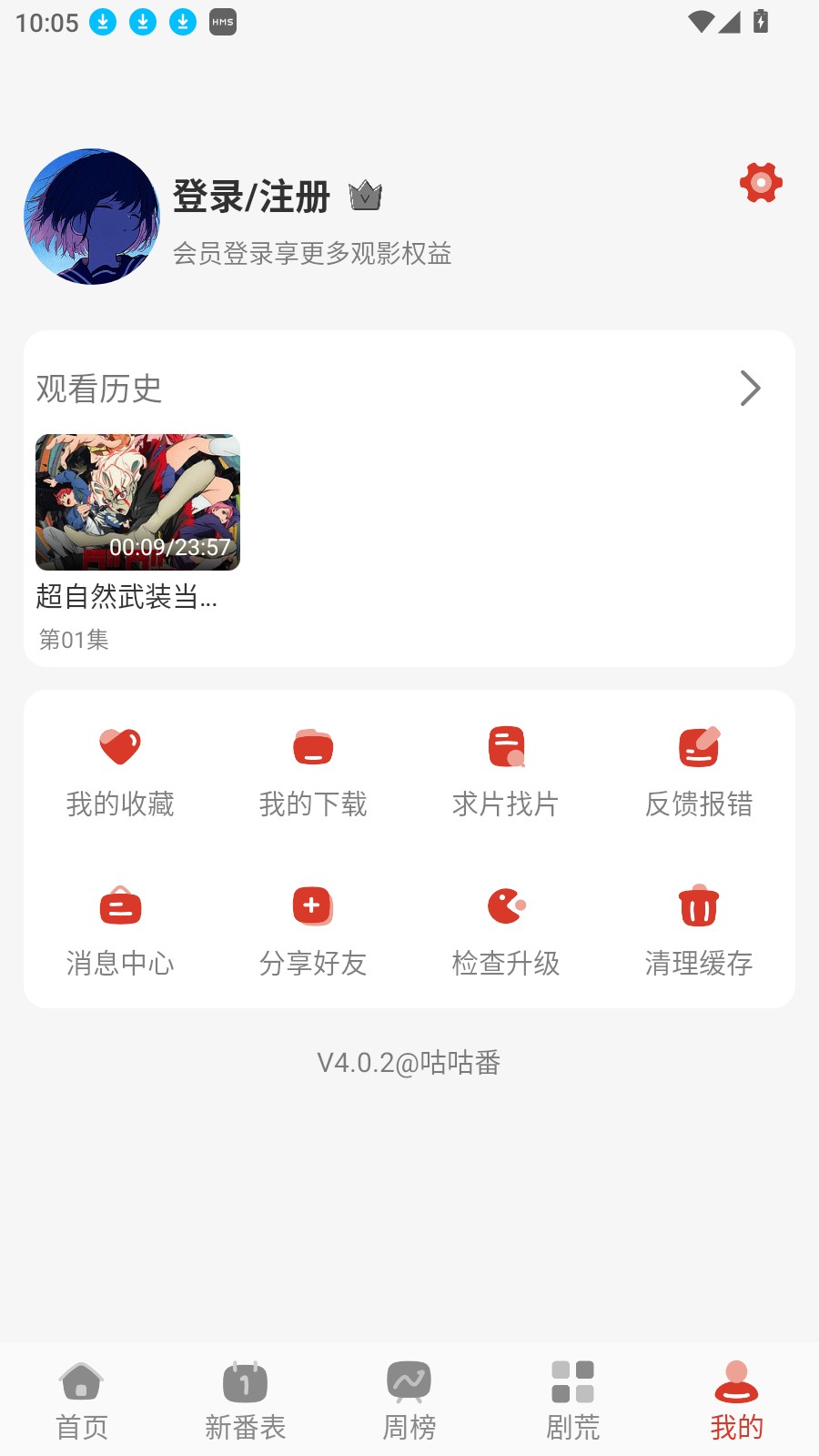
Task: Tap 登录/注册 to sign in
Action: tap(251, 196)
